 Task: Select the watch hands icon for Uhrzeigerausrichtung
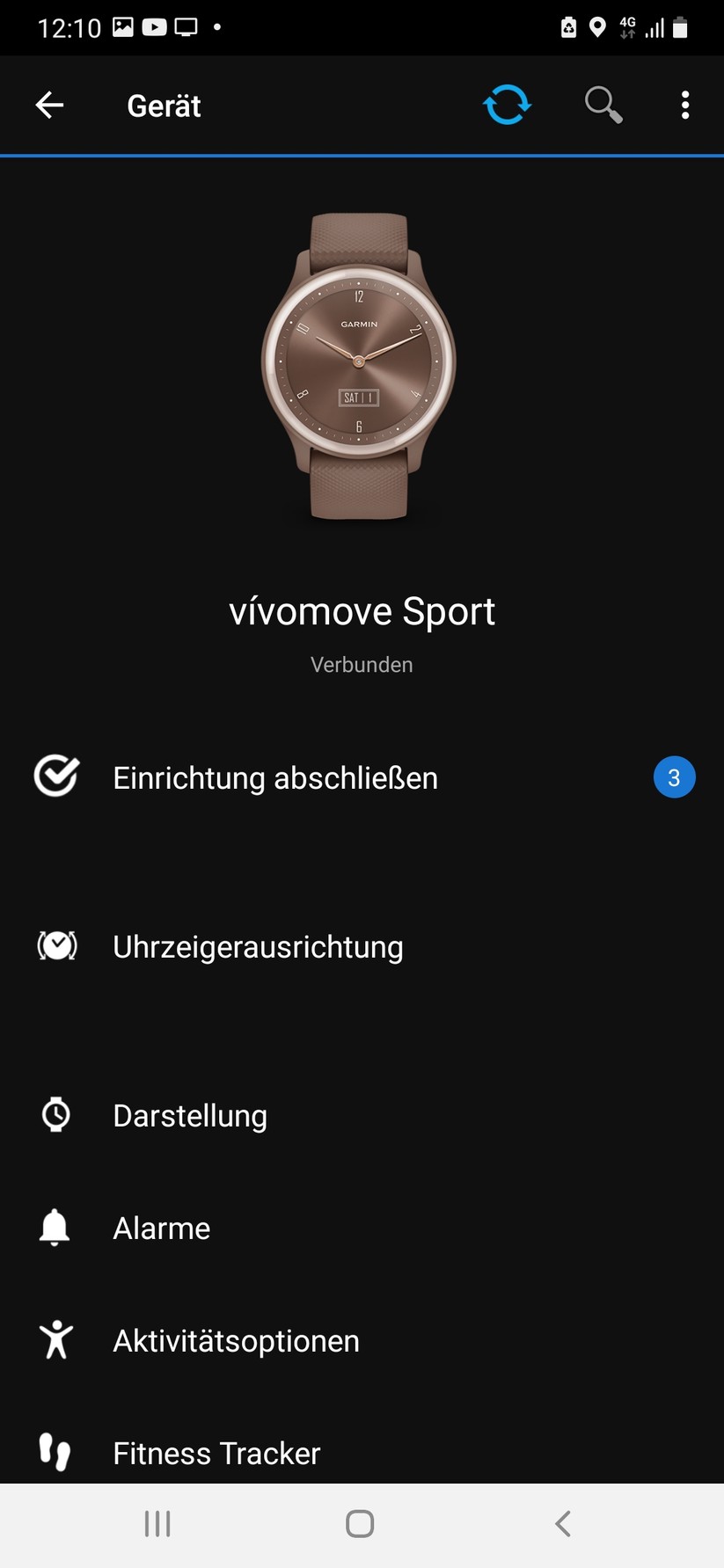[x=55, y=945]
